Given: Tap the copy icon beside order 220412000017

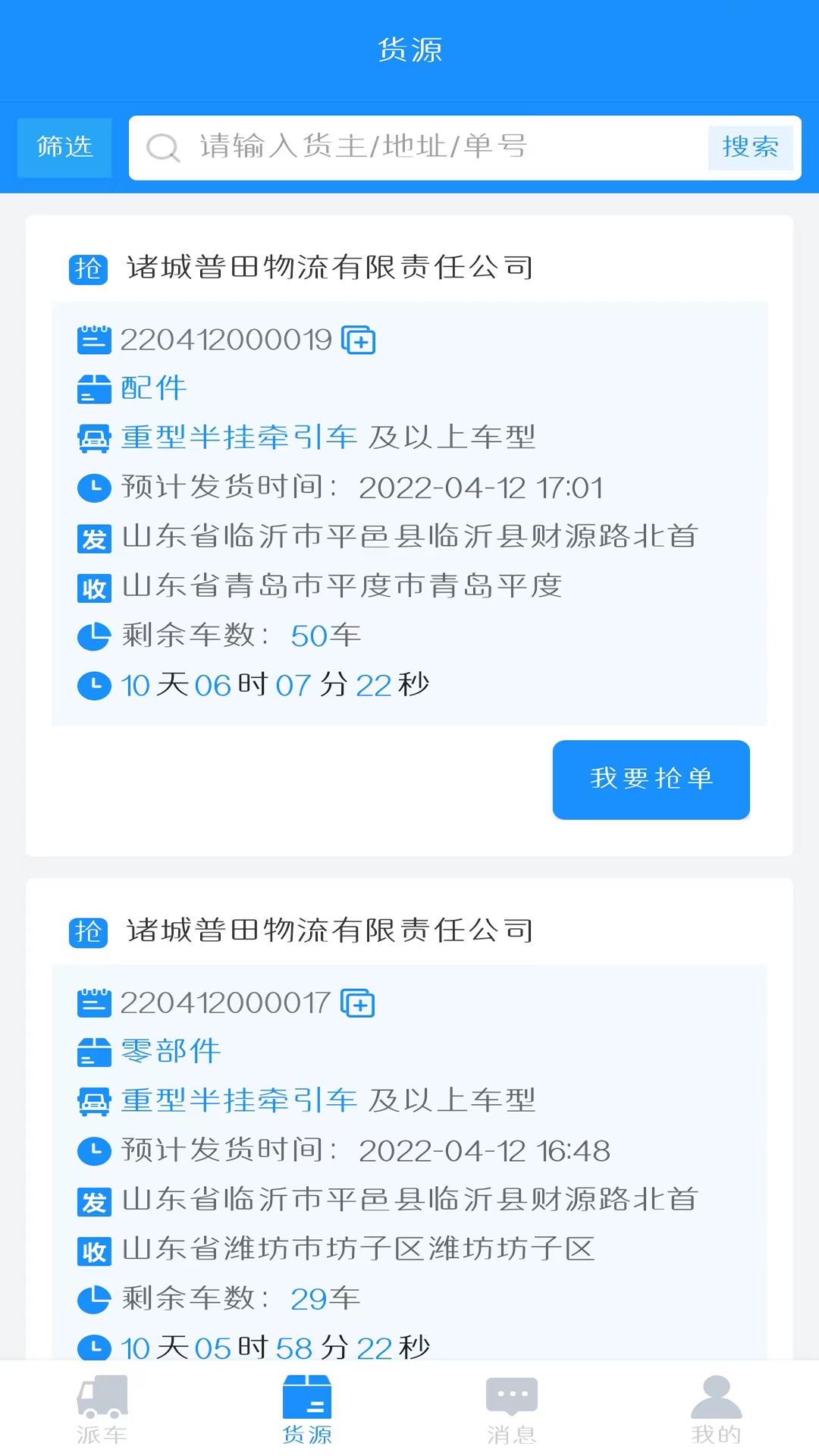Looking at the screenshot, I should click(x=356, y=1003).
